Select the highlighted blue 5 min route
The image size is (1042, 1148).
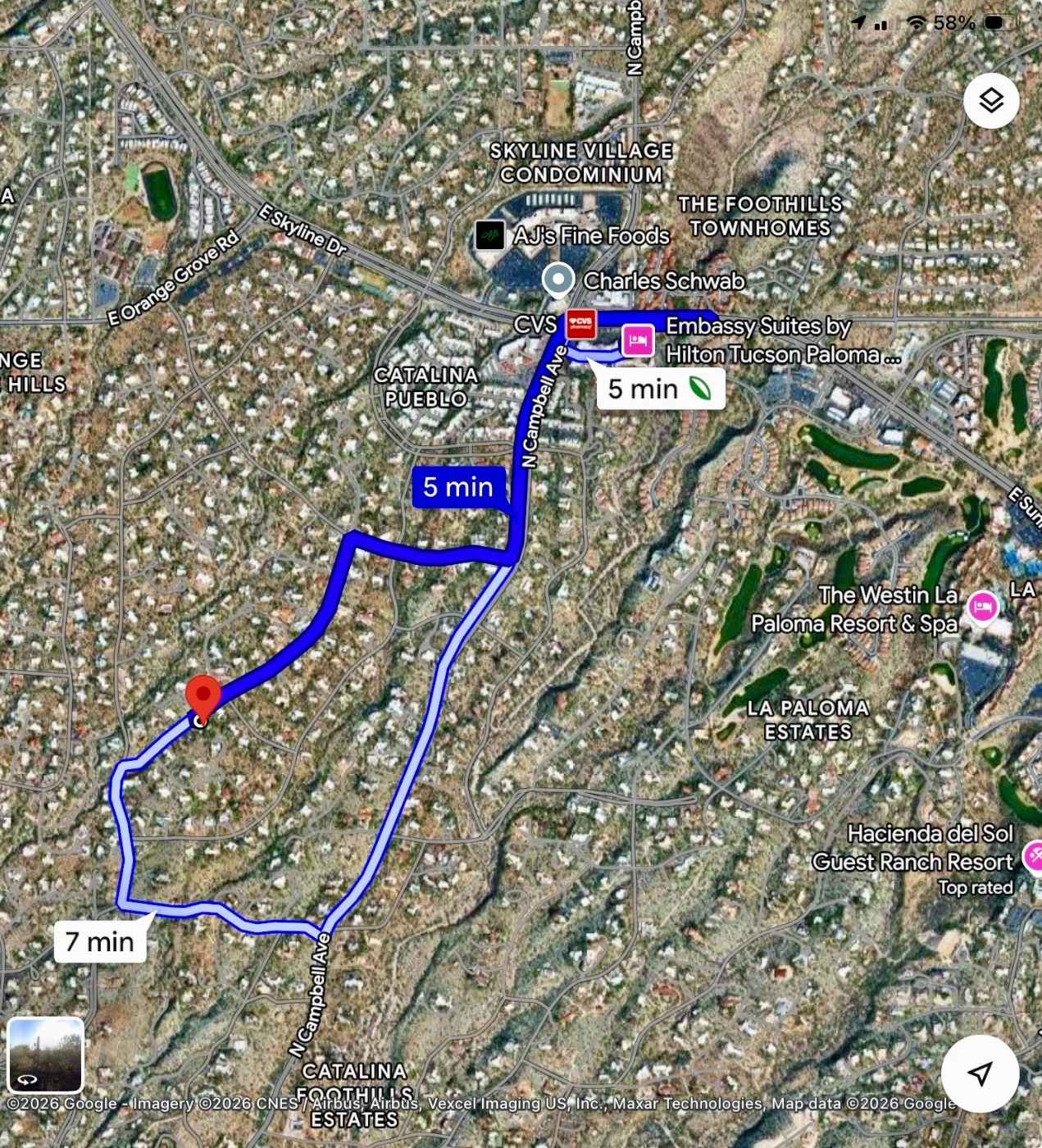pyautogui.click(x=458, y=487)
